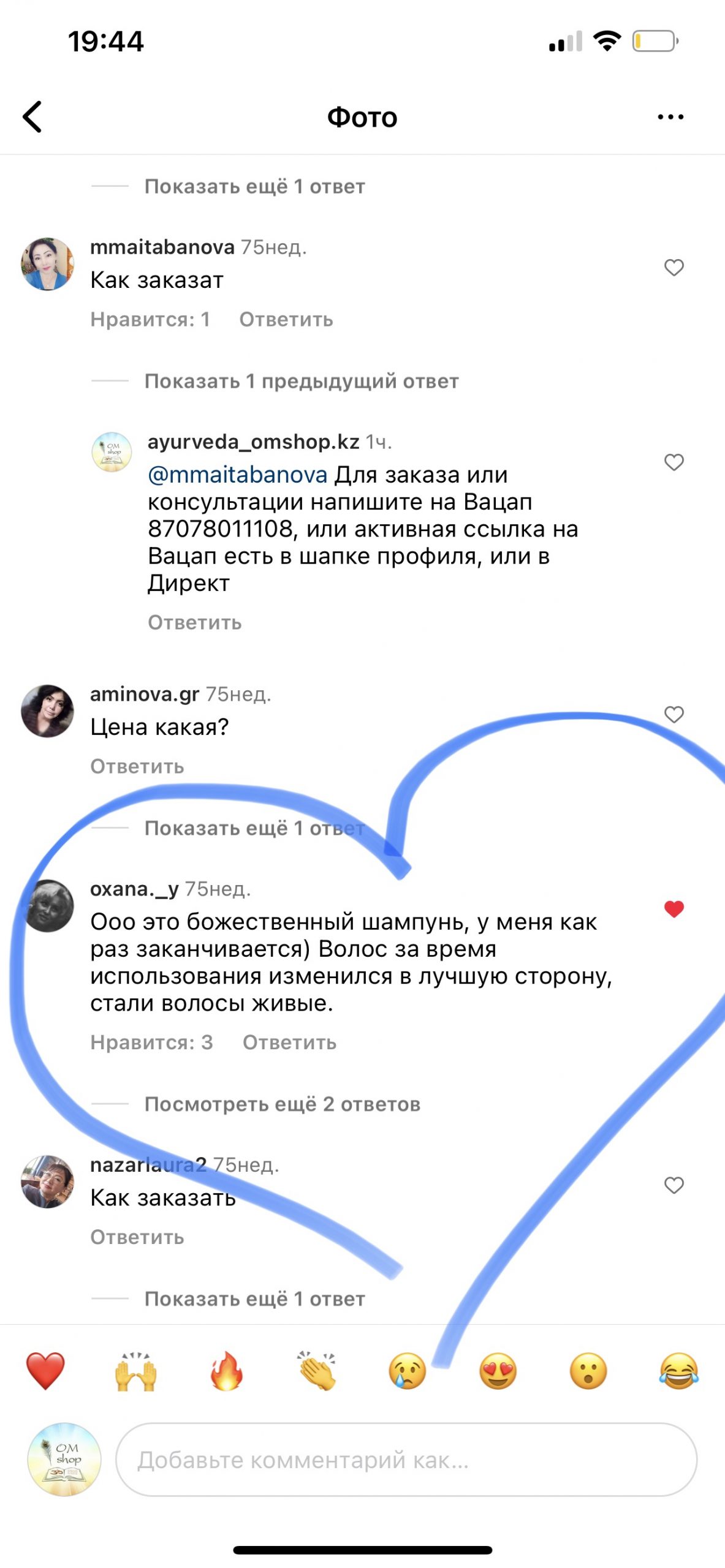
Task: Insert the fire emoji quick reaction
Action: (226, 1371)
